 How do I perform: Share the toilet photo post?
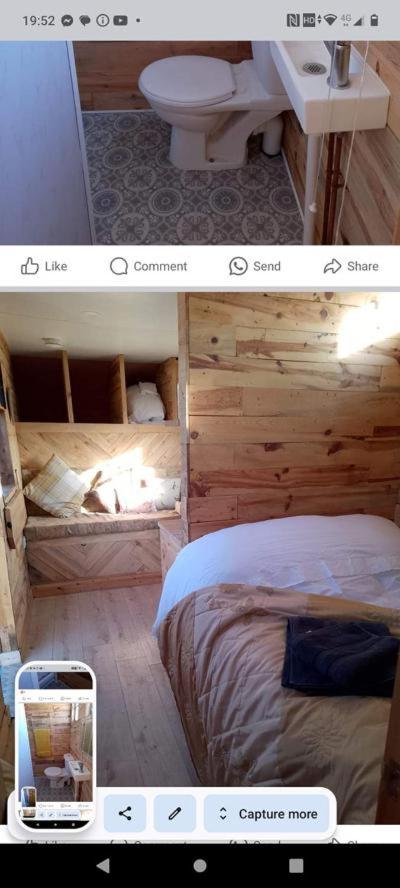click(351, 266)
